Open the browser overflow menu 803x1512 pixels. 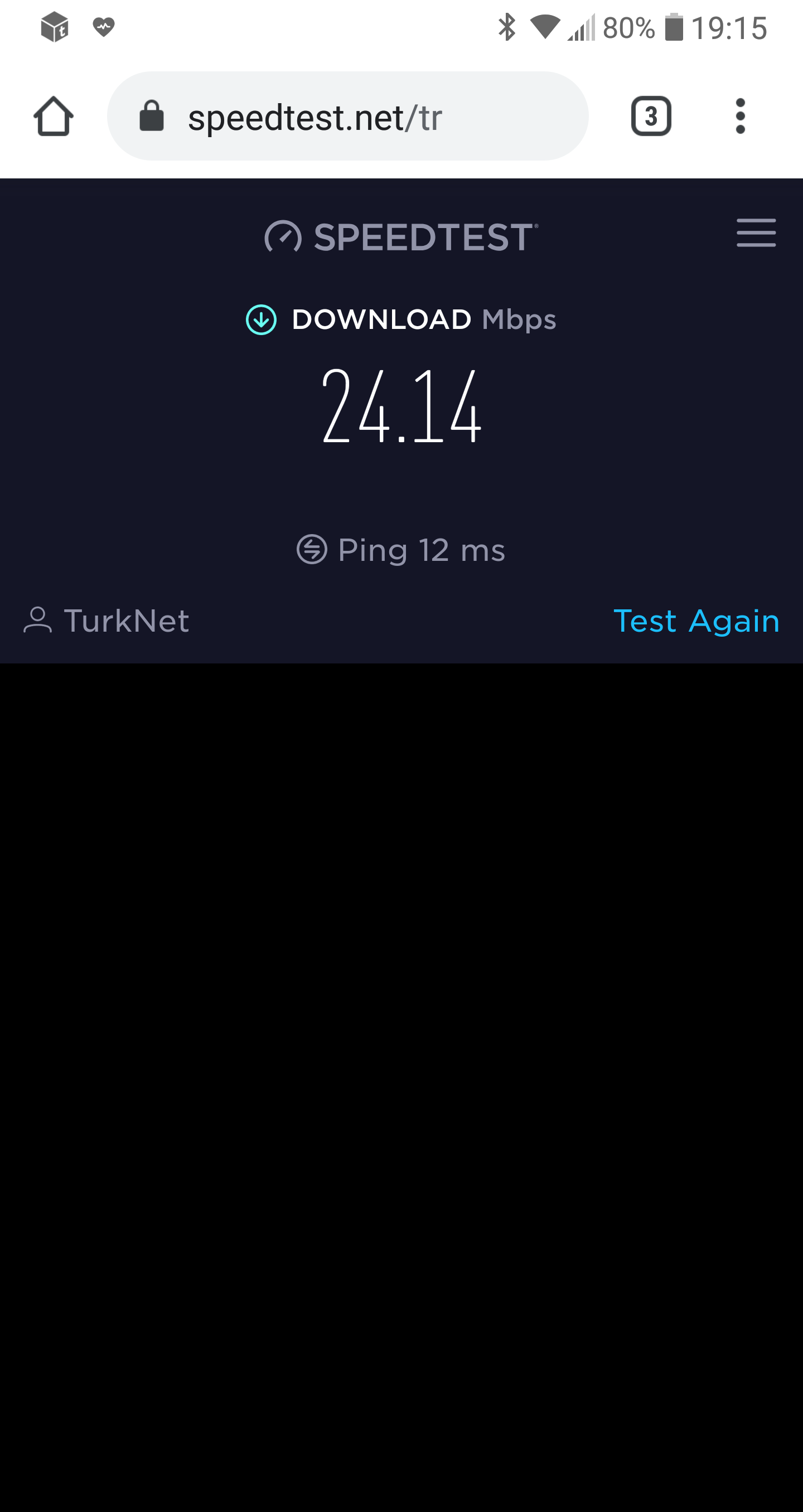click(x=740, y=116)
